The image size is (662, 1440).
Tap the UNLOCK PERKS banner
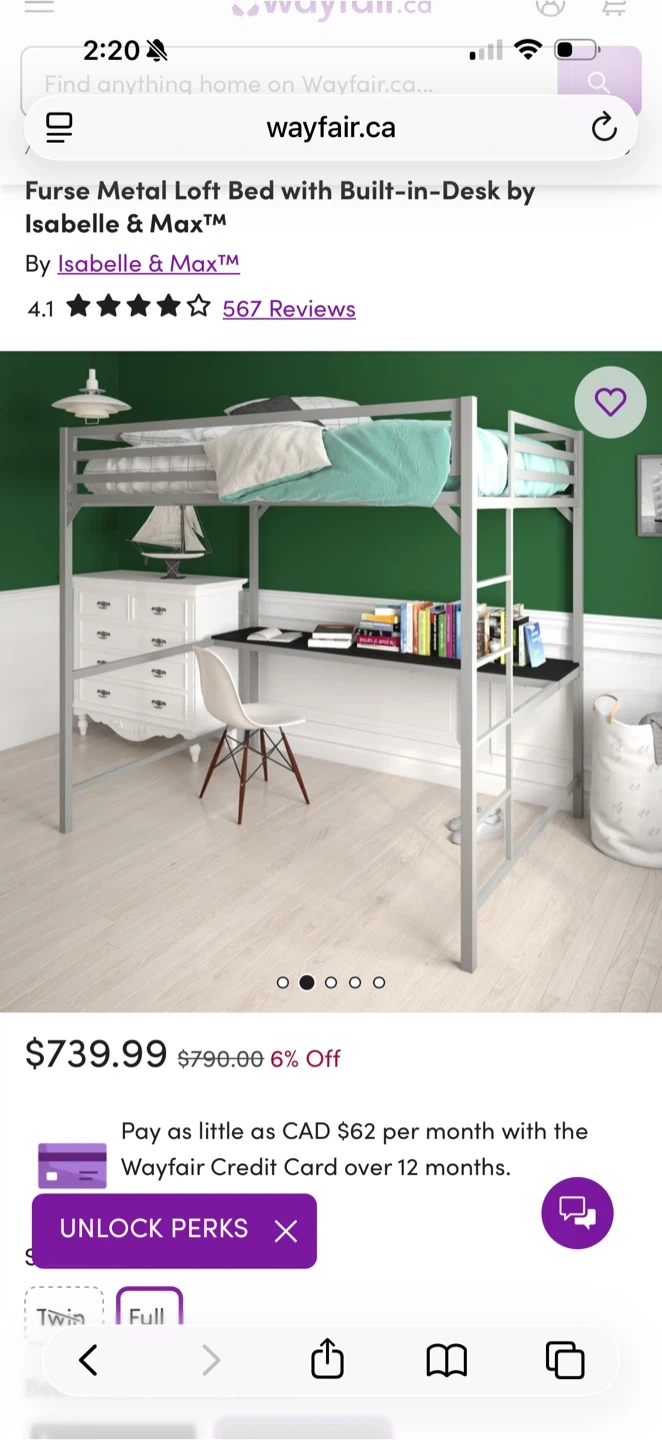click(153, 1229)
